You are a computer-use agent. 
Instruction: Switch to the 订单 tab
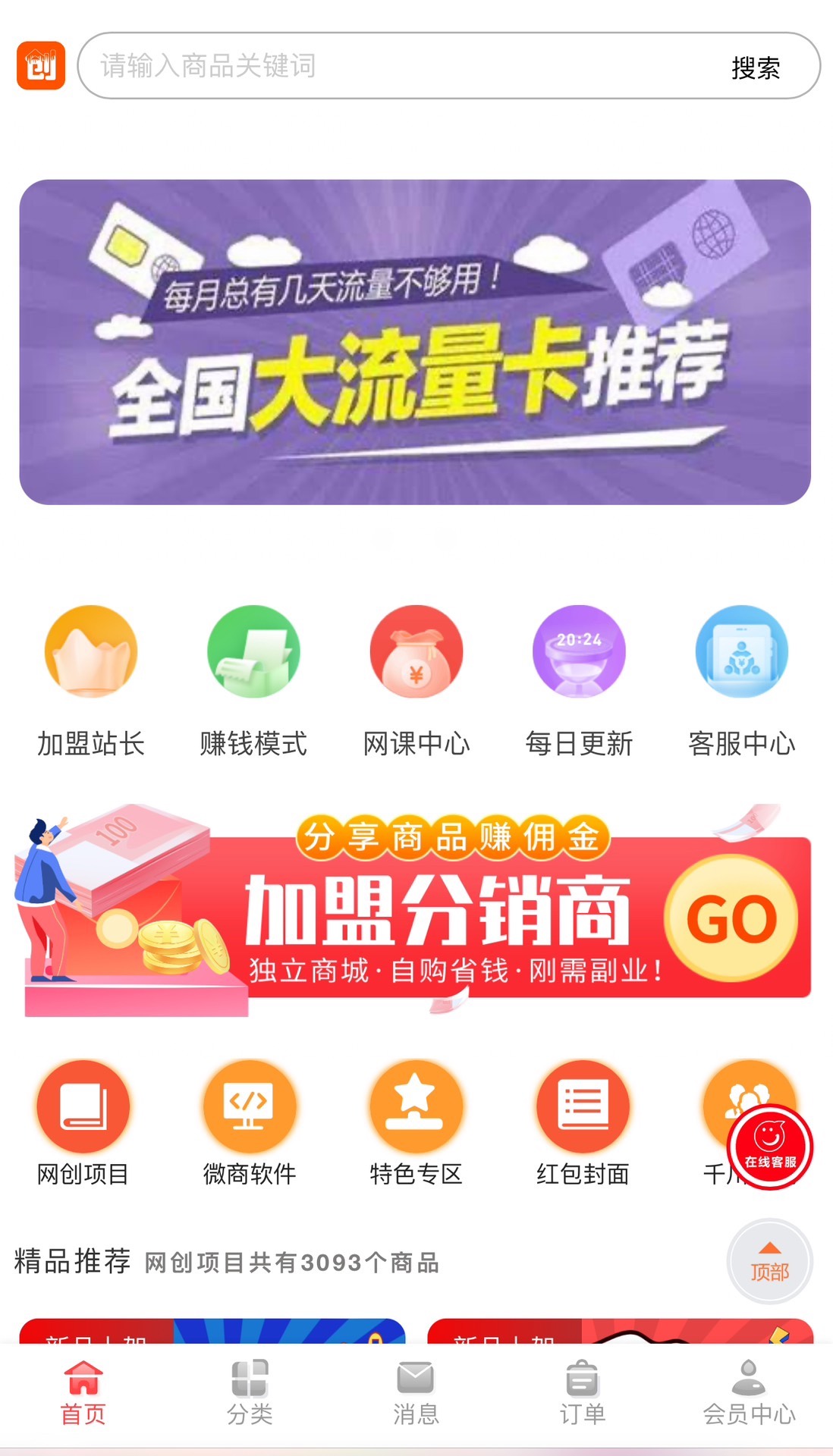[x=582, y=1393]
